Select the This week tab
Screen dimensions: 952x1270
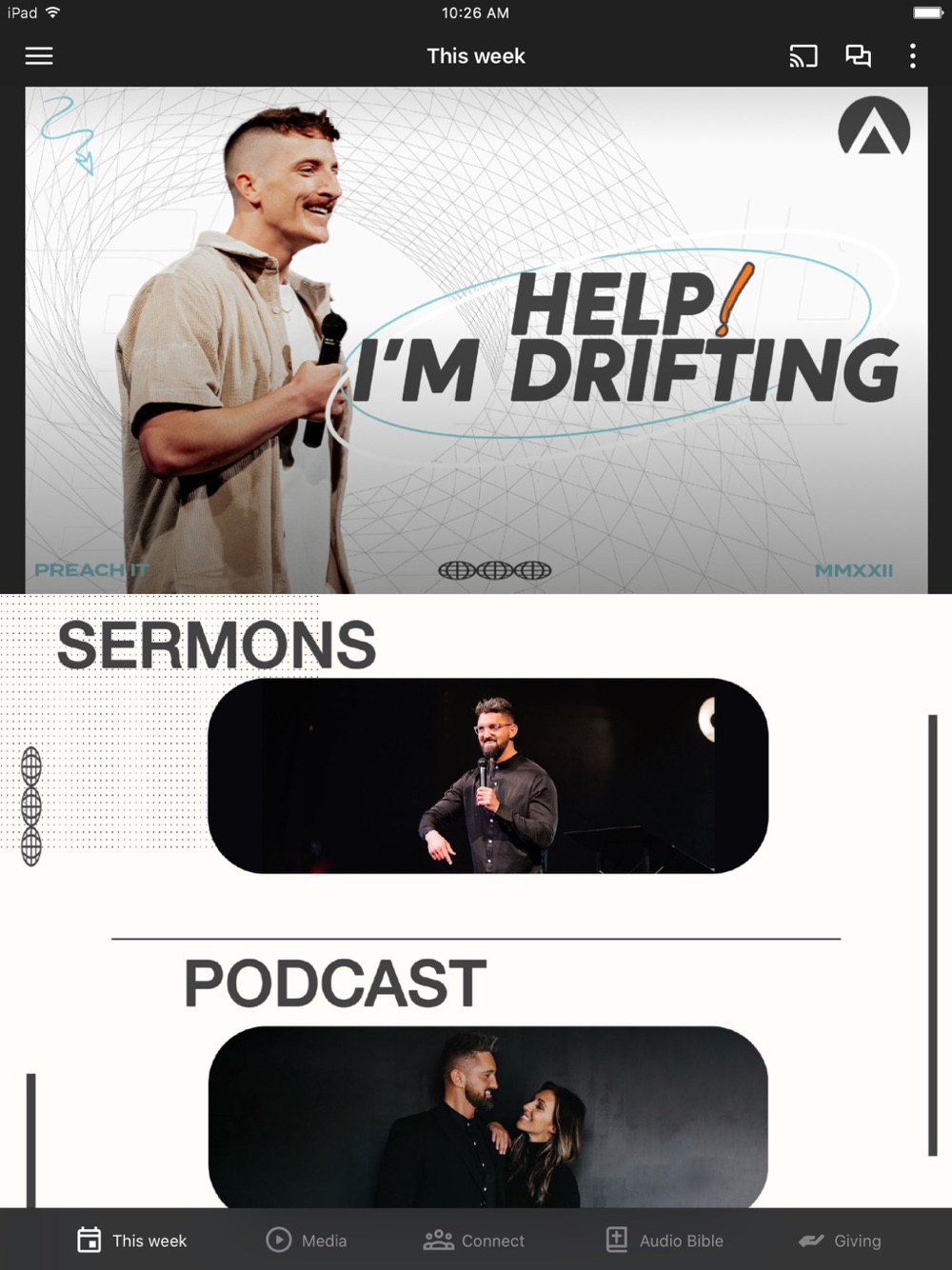click(132, 1240)
